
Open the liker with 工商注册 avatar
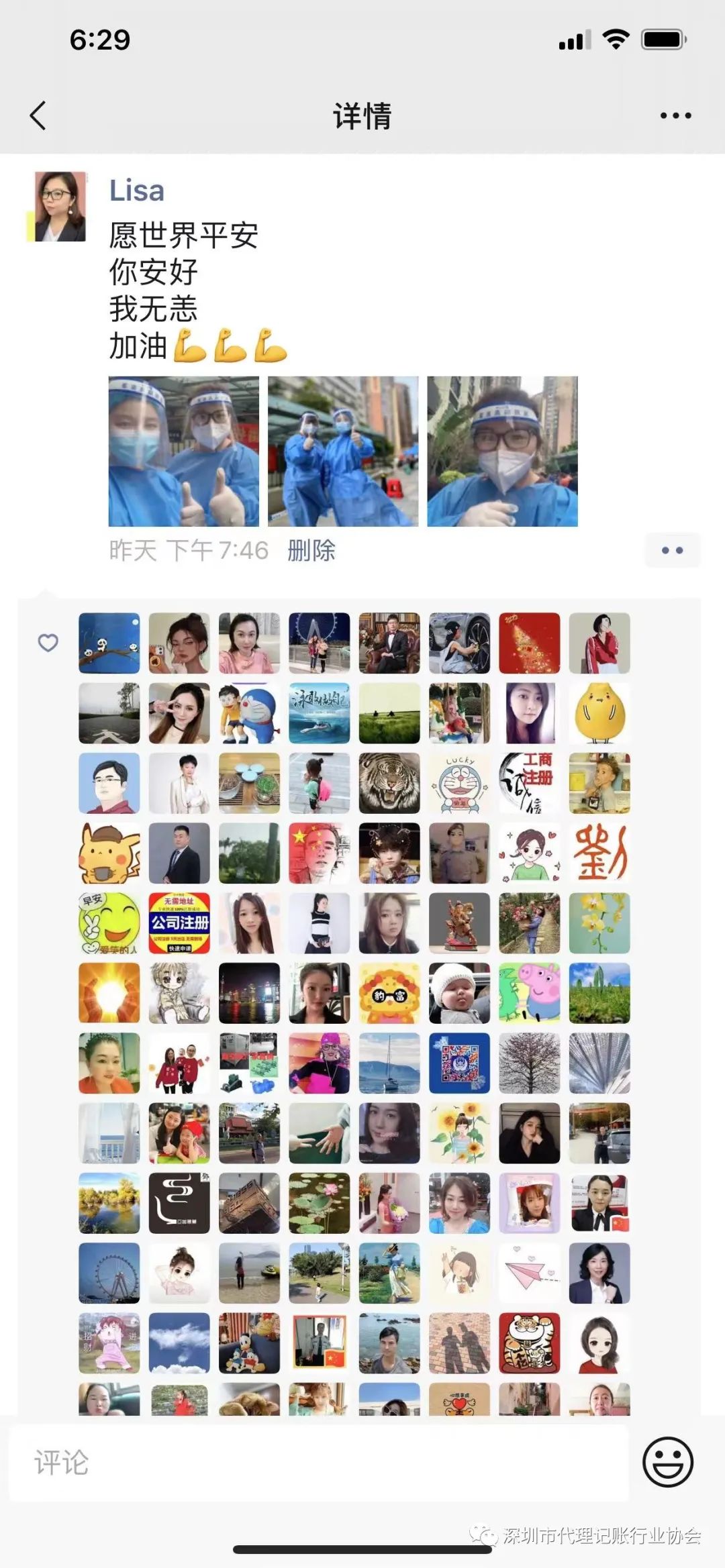click(x=529, y=783)
